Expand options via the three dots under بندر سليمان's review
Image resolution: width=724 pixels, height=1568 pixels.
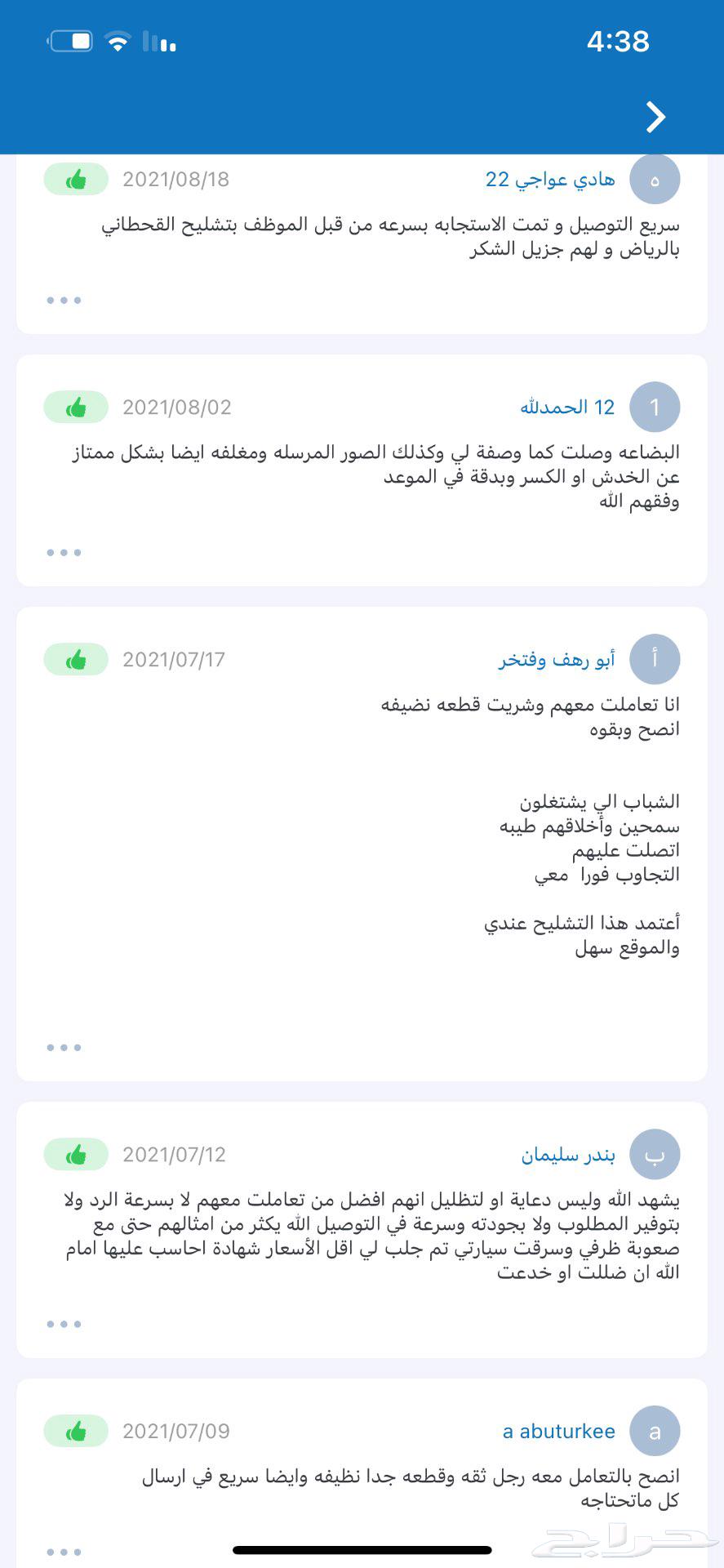coord(64,1324)
